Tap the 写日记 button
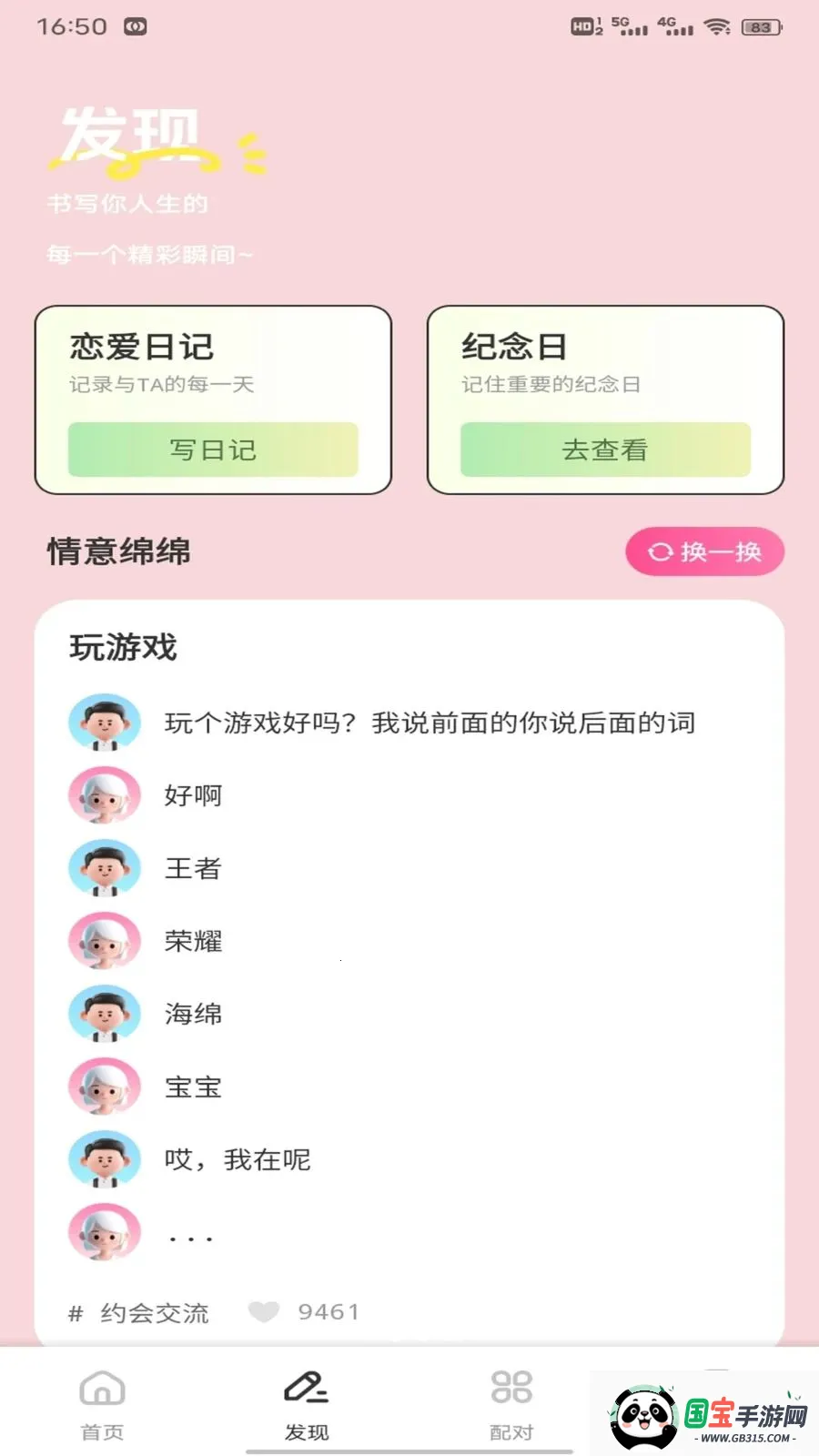This screenshot has height=1456, width=819. pyautogui.click(x=213, y=450)
